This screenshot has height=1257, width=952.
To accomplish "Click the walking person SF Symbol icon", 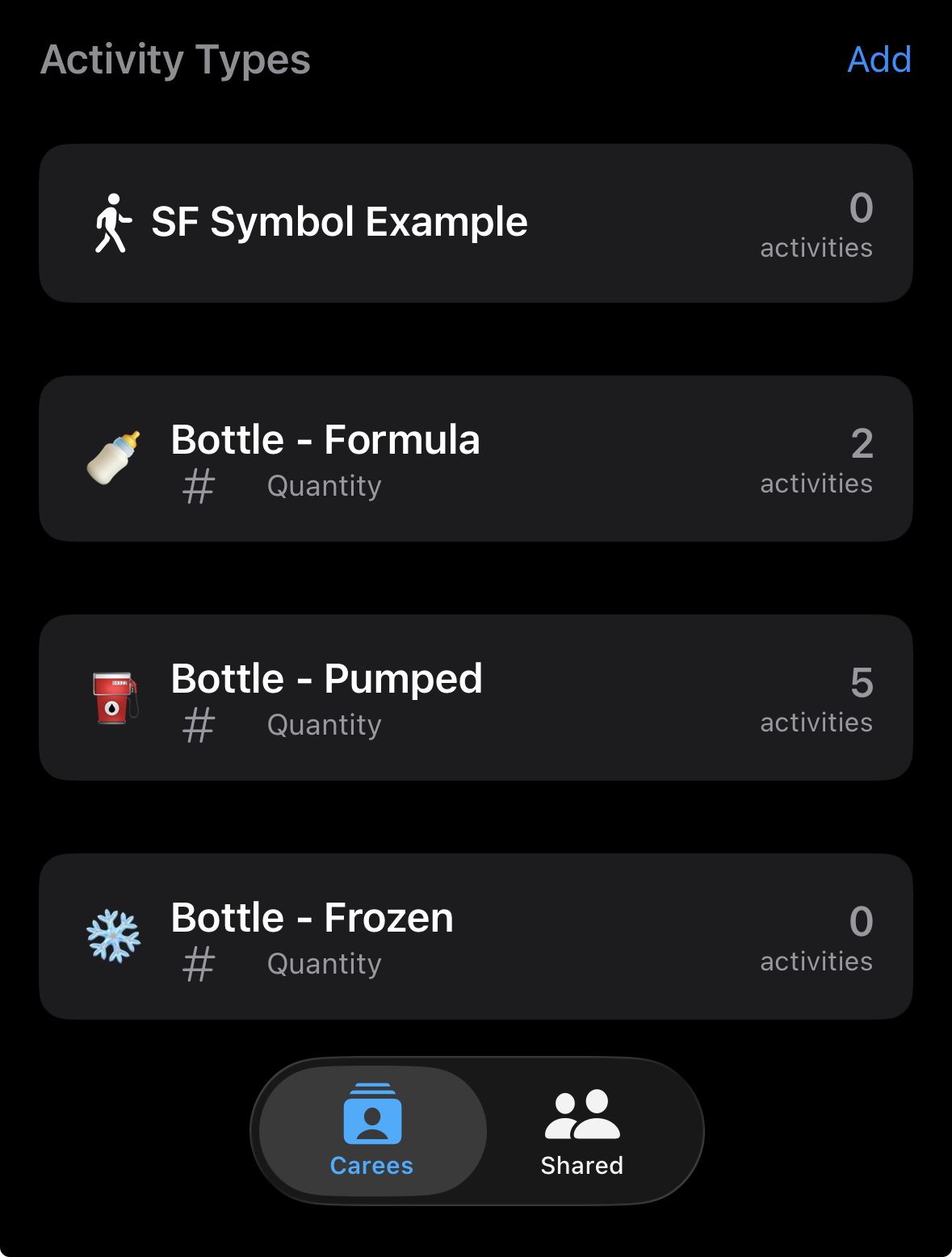I will 114,220.
